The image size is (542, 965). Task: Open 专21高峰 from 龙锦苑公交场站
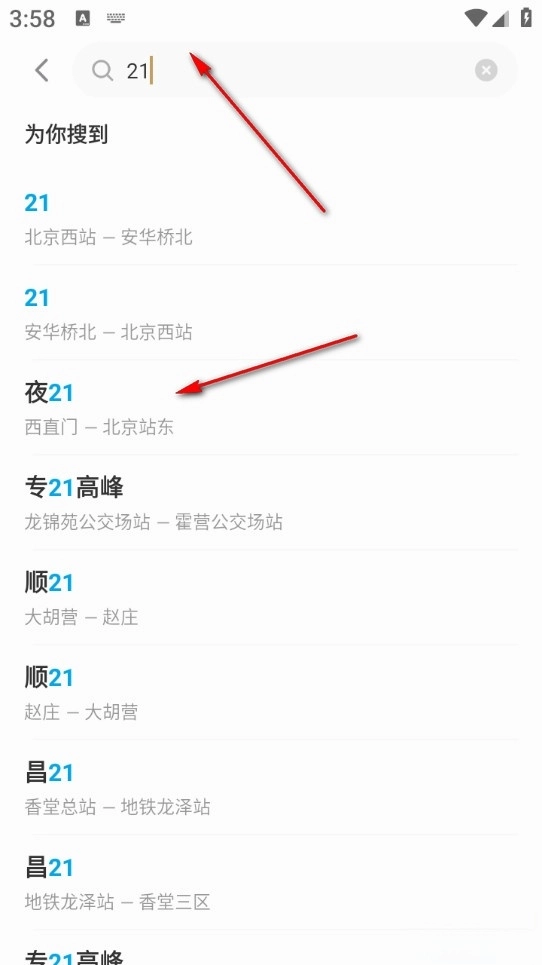[x=271, y=503]
